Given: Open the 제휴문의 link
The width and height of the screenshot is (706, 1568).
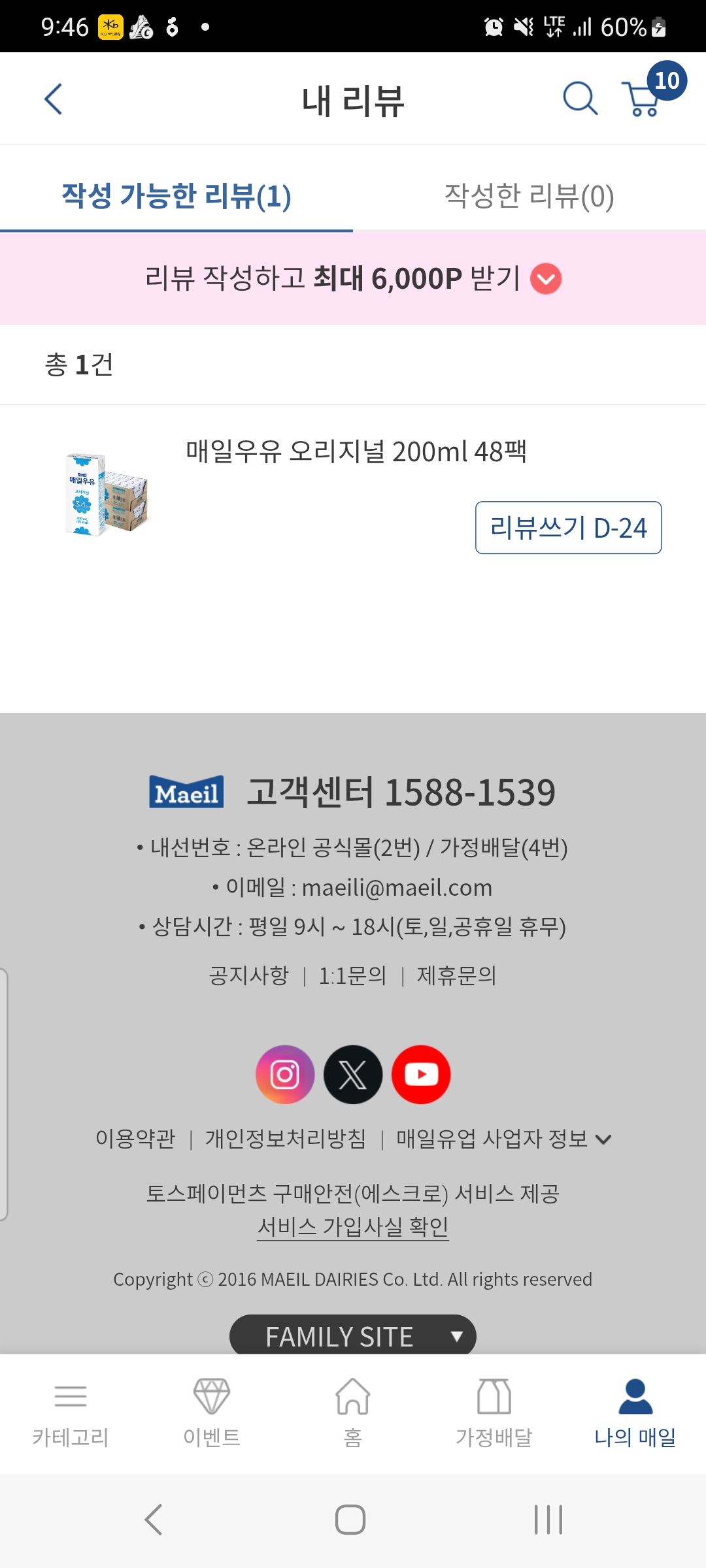Looking at the screenshot, I should coord(456,975).
